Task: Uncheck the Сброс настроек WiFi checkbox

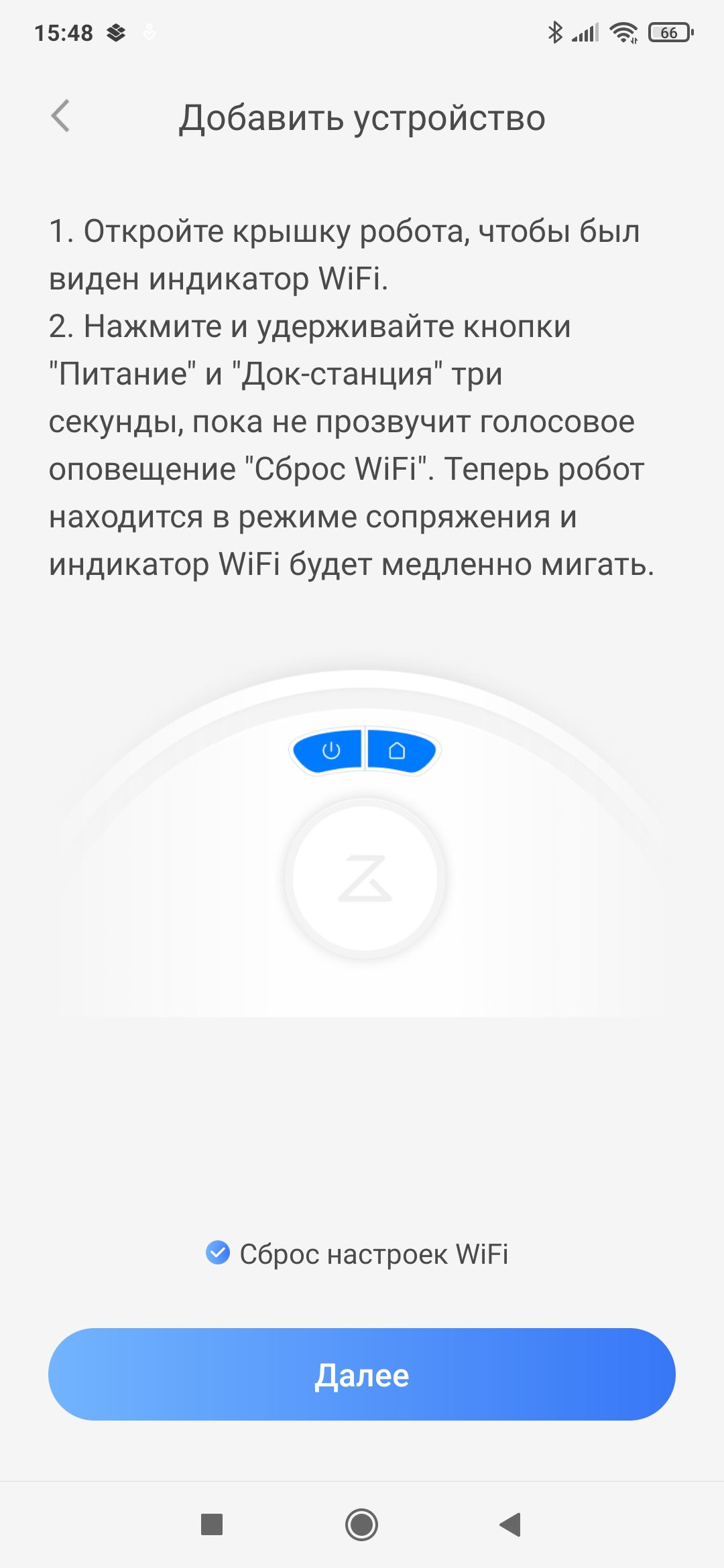Action: [x=218, y=1252]
